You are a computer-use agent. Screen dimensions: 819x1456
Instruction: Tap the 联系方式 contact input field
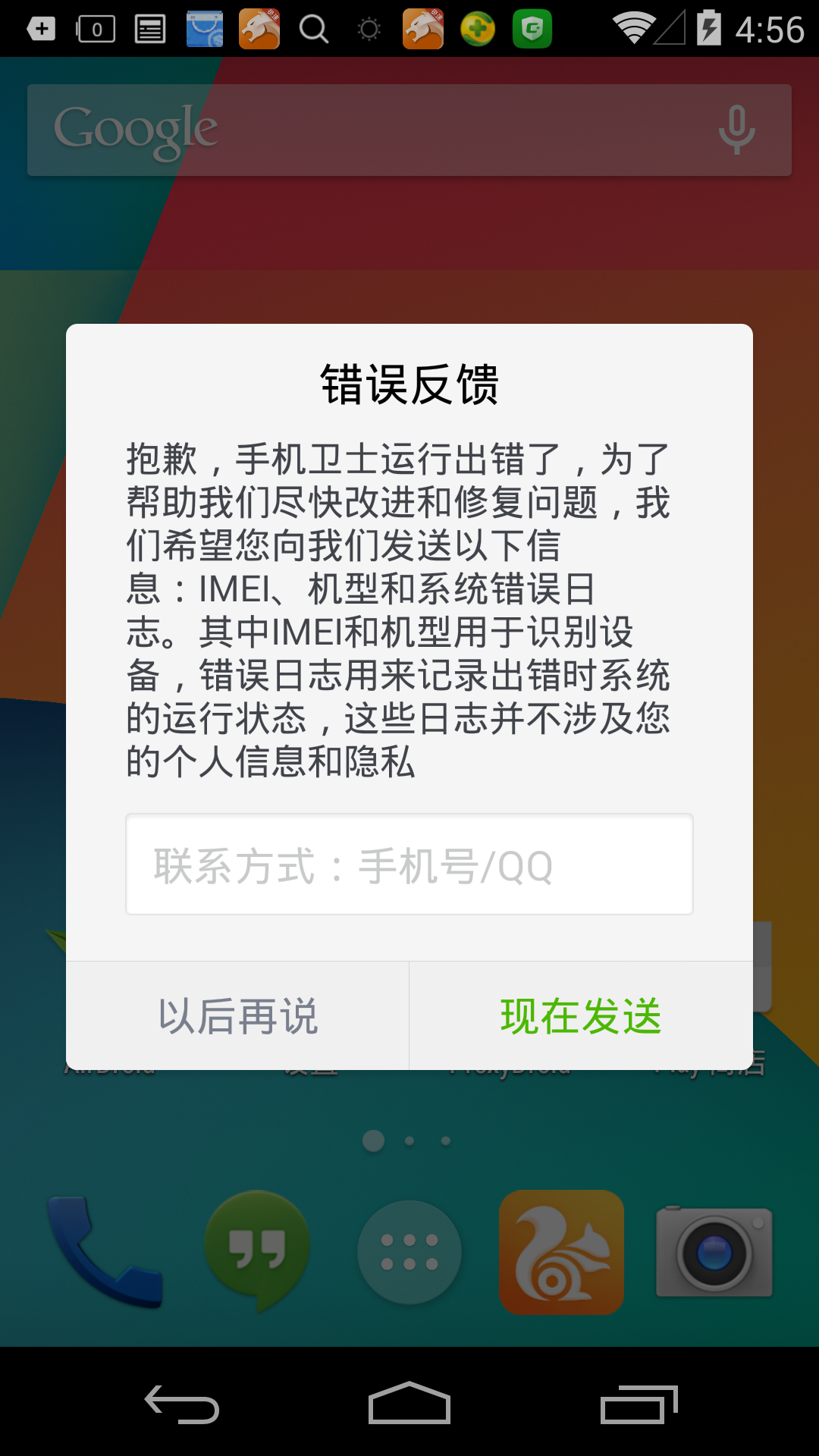(x=409, y=864)
